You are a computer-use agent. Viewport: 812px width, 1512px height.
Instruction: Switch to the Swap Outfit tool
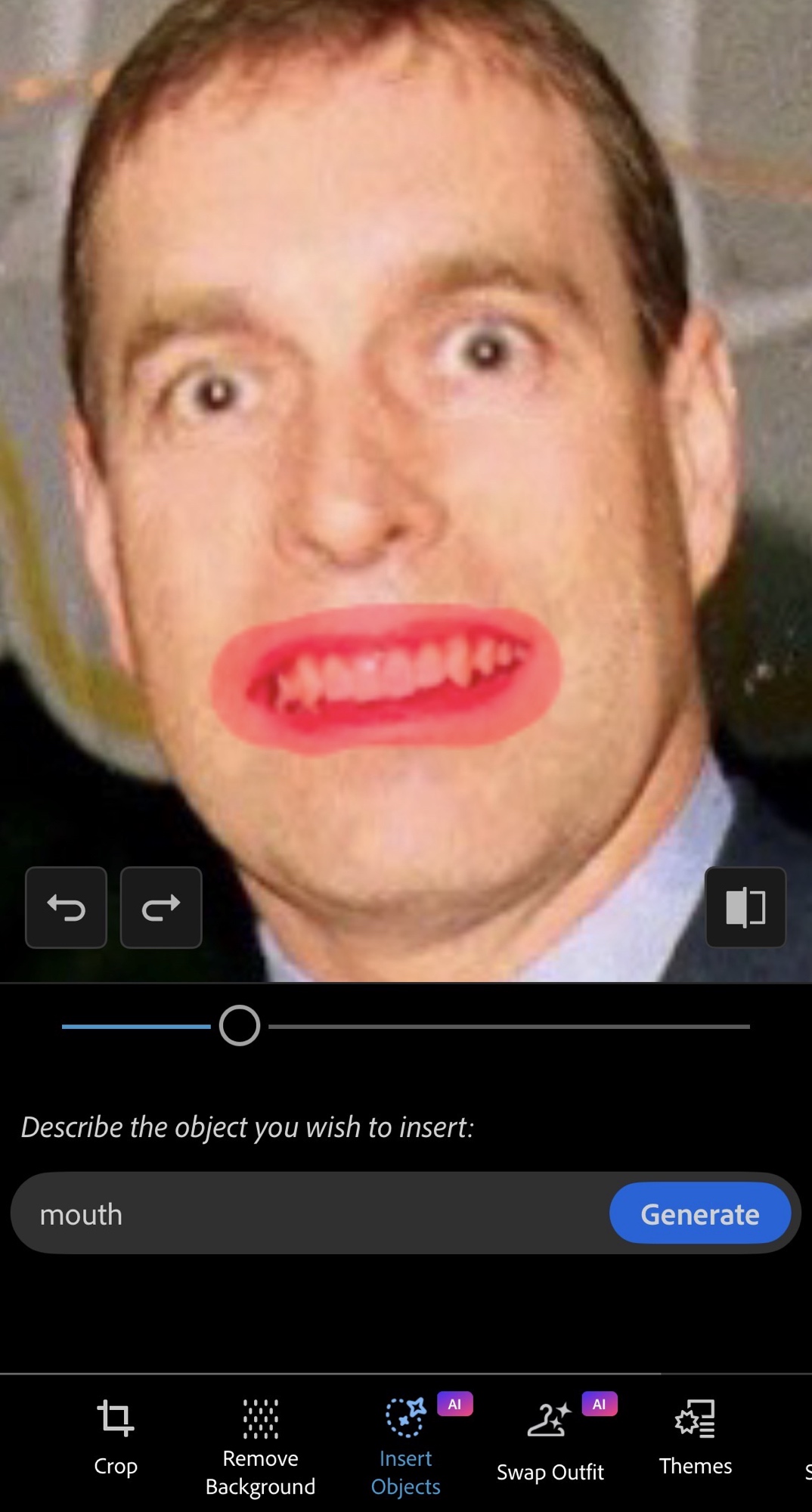point(550,1440)
